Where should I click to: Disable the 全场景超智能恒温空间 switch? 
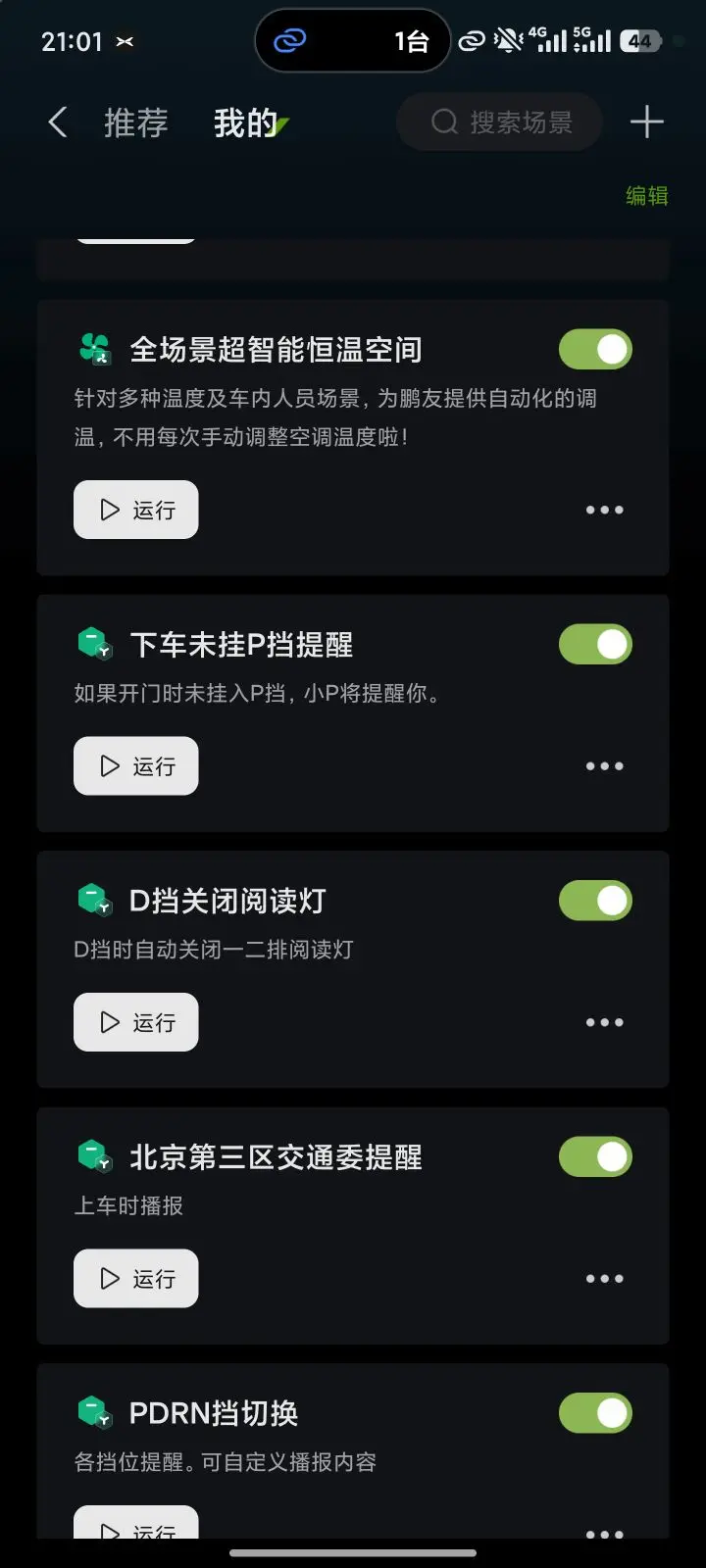595,349
